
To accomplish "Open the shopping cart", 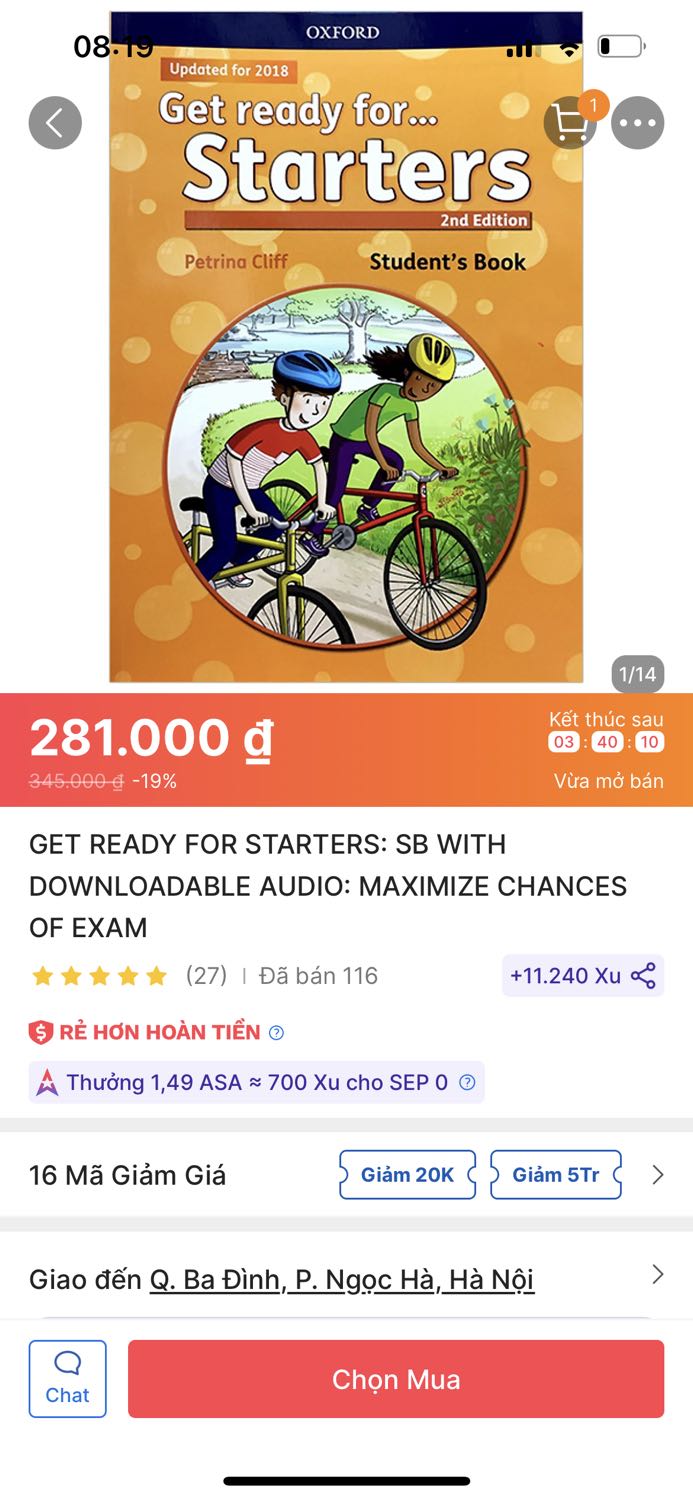I will coord(571,123).
